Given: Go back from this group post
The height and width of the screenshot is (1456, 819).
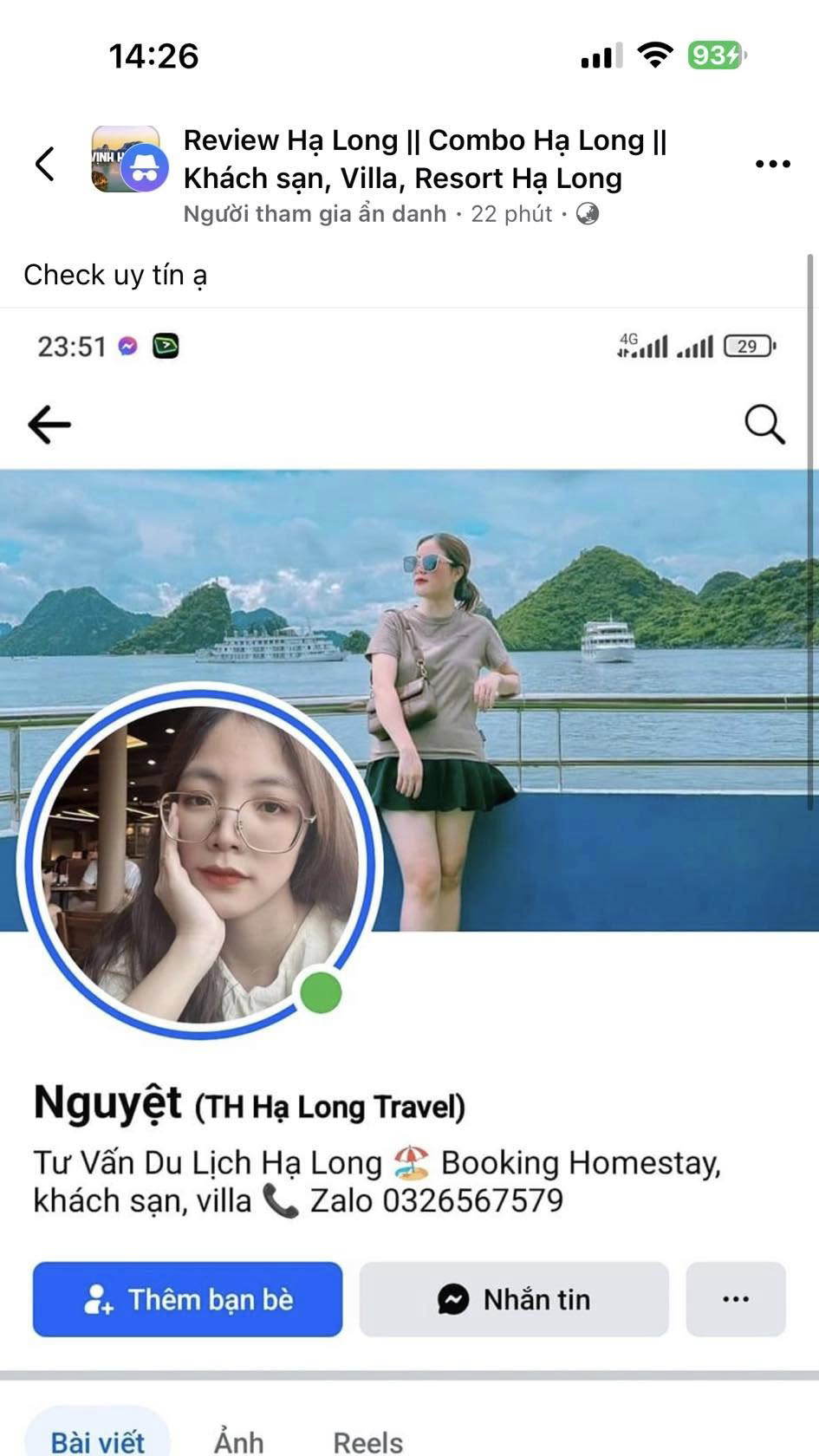Looking at the screenshot, I should click(45, 164).
